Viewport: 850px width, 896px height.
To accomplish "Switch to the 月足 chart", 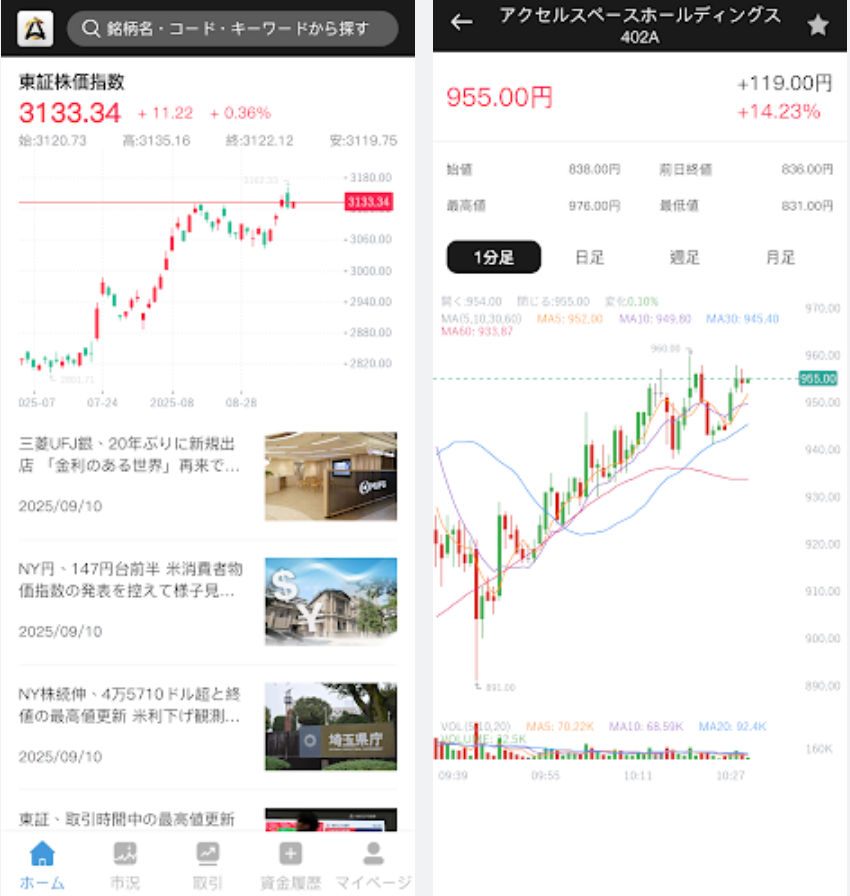I will point(780,257).
